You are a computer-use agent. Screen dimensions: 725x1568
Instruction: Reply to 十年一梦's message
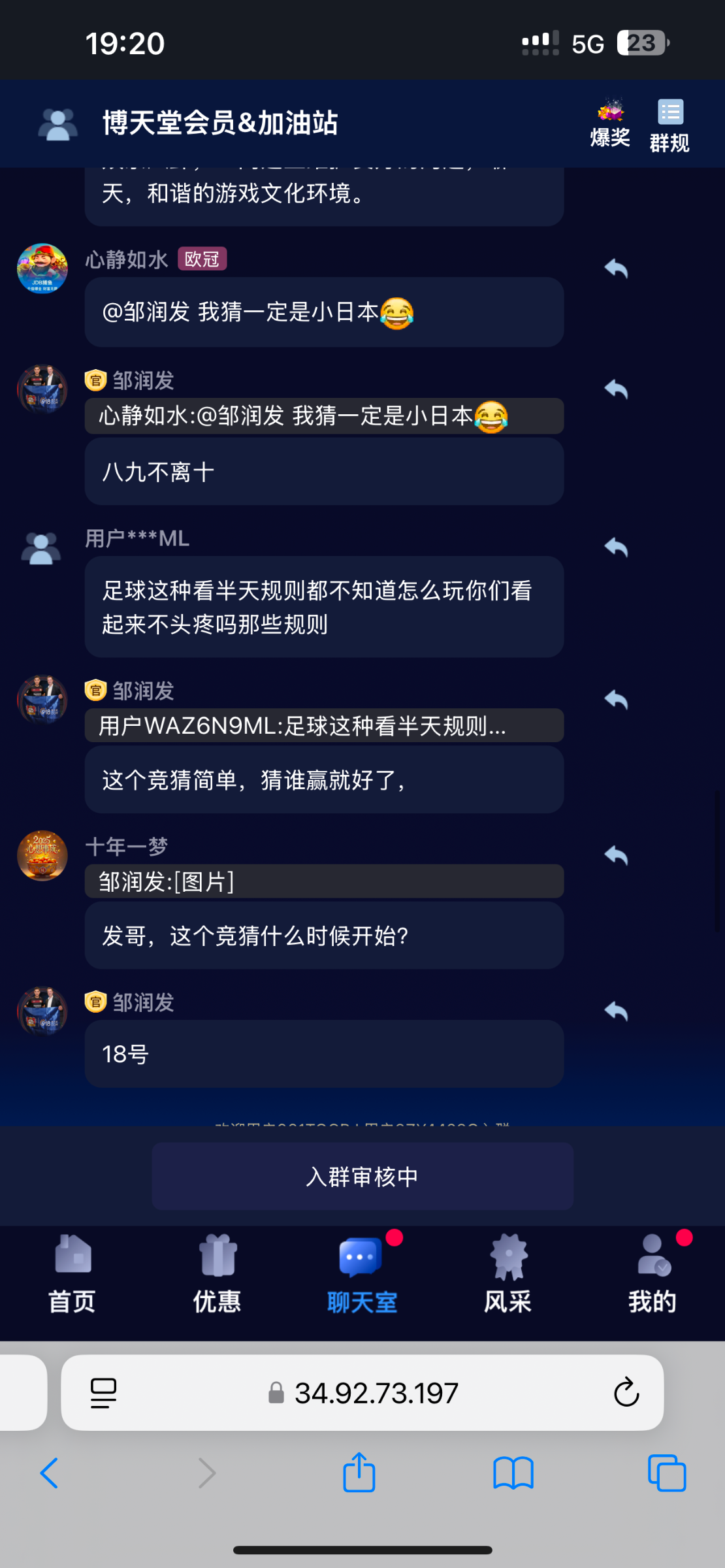(616, 855)
